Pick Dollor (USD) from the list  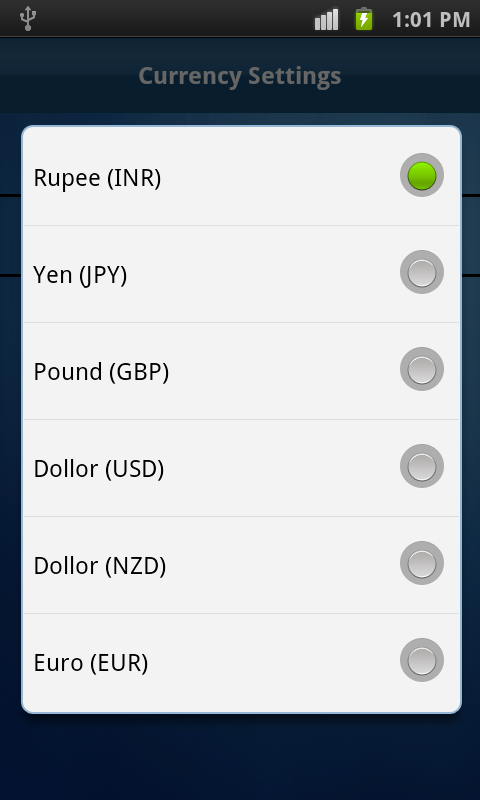click(241, 468)
